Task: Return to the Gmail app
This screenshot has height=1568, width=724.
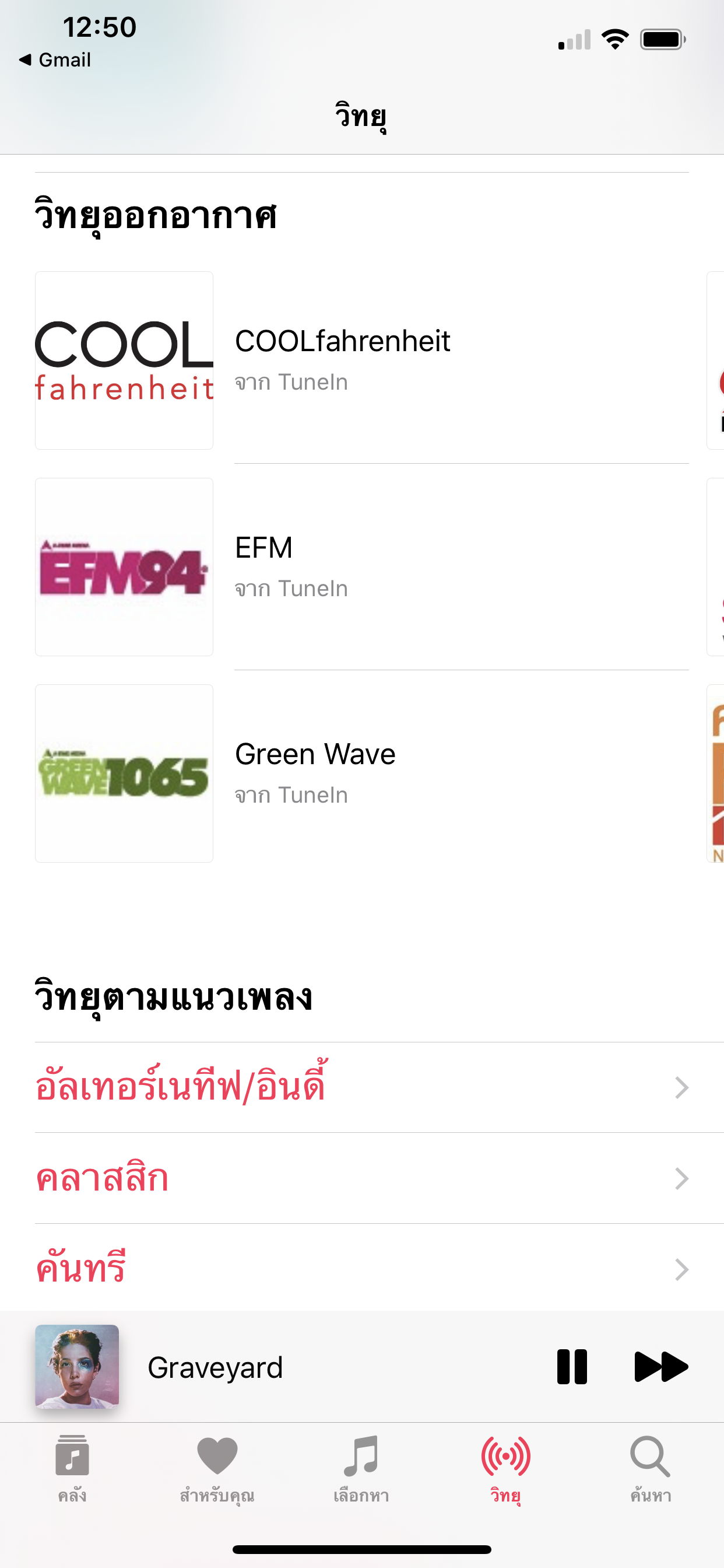Action: tap(55, 60)
